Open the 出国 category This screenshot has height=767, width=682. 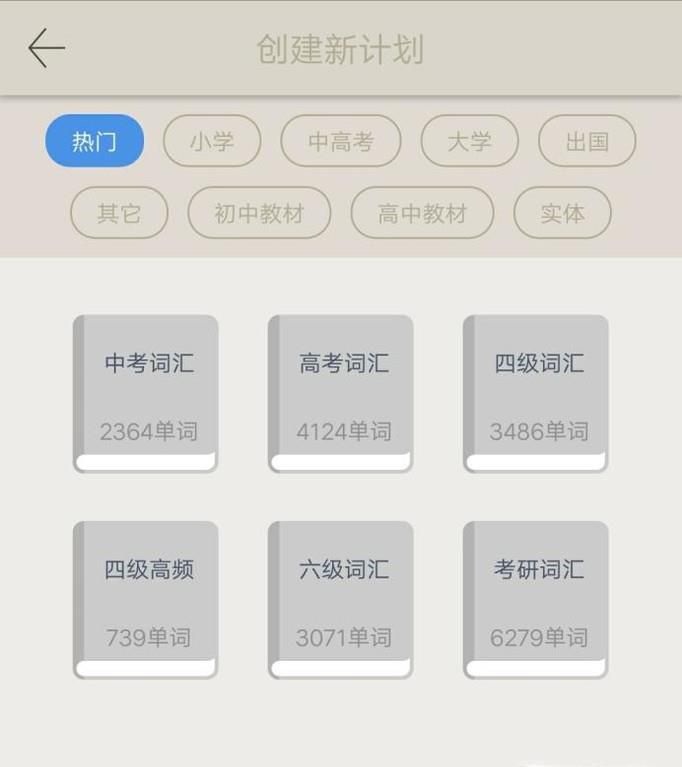tap(587, 141)
